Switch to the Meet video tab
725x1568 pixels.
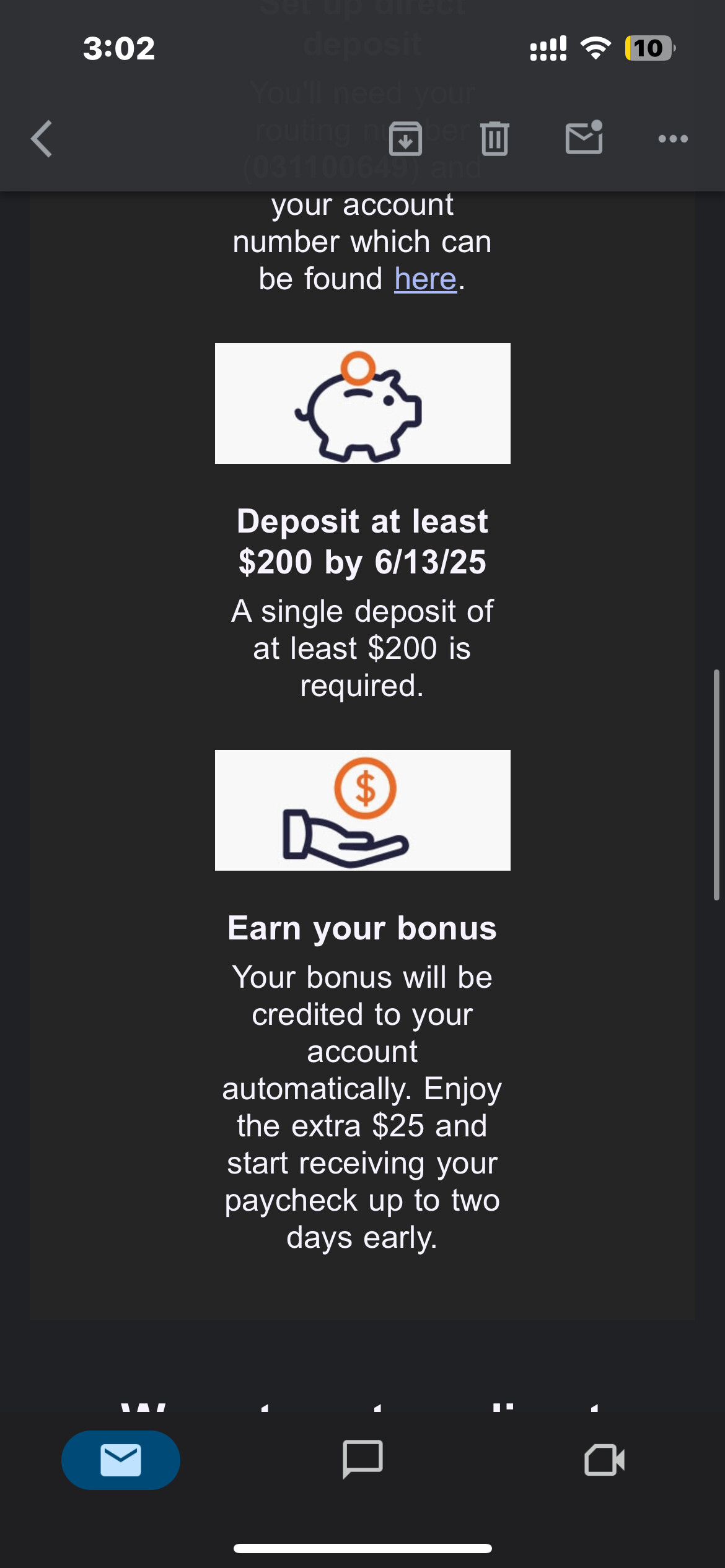(604, 1460)
